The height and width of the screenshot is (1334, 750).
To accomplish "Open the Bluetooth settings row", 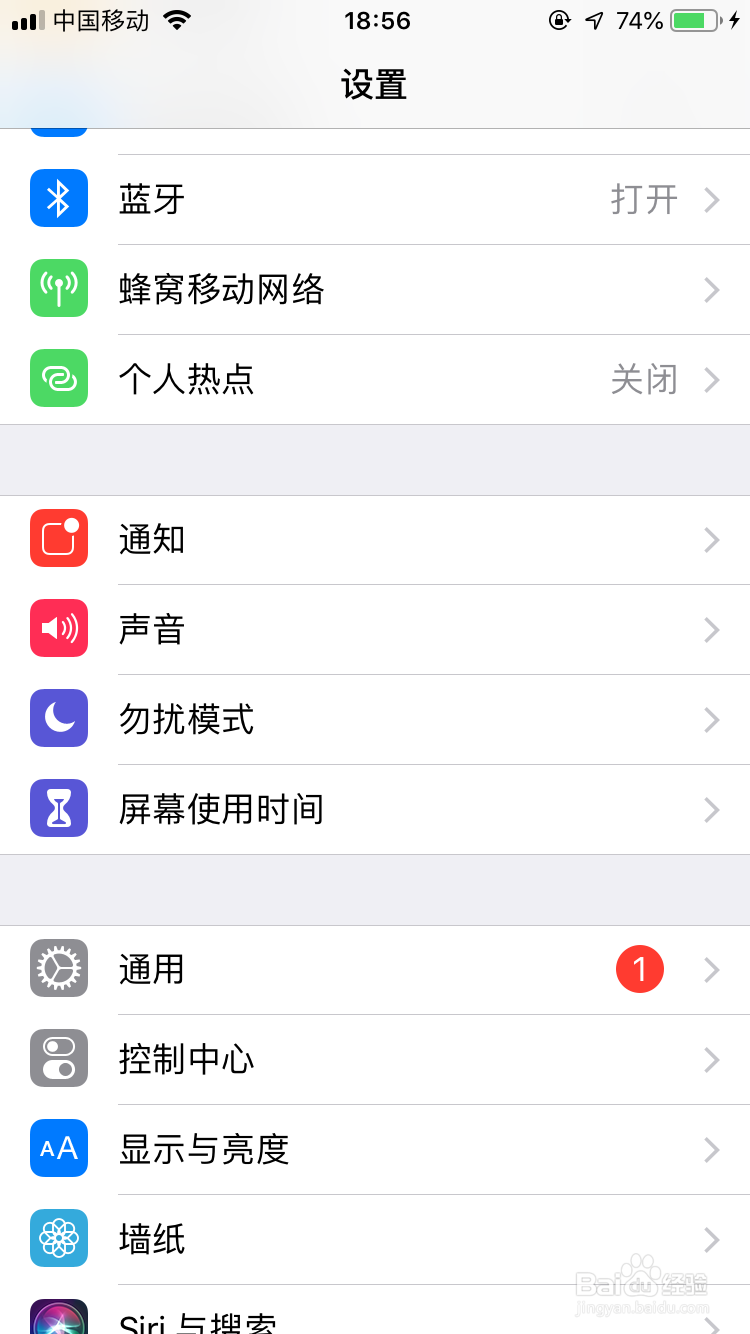I will tap(375, 198).
